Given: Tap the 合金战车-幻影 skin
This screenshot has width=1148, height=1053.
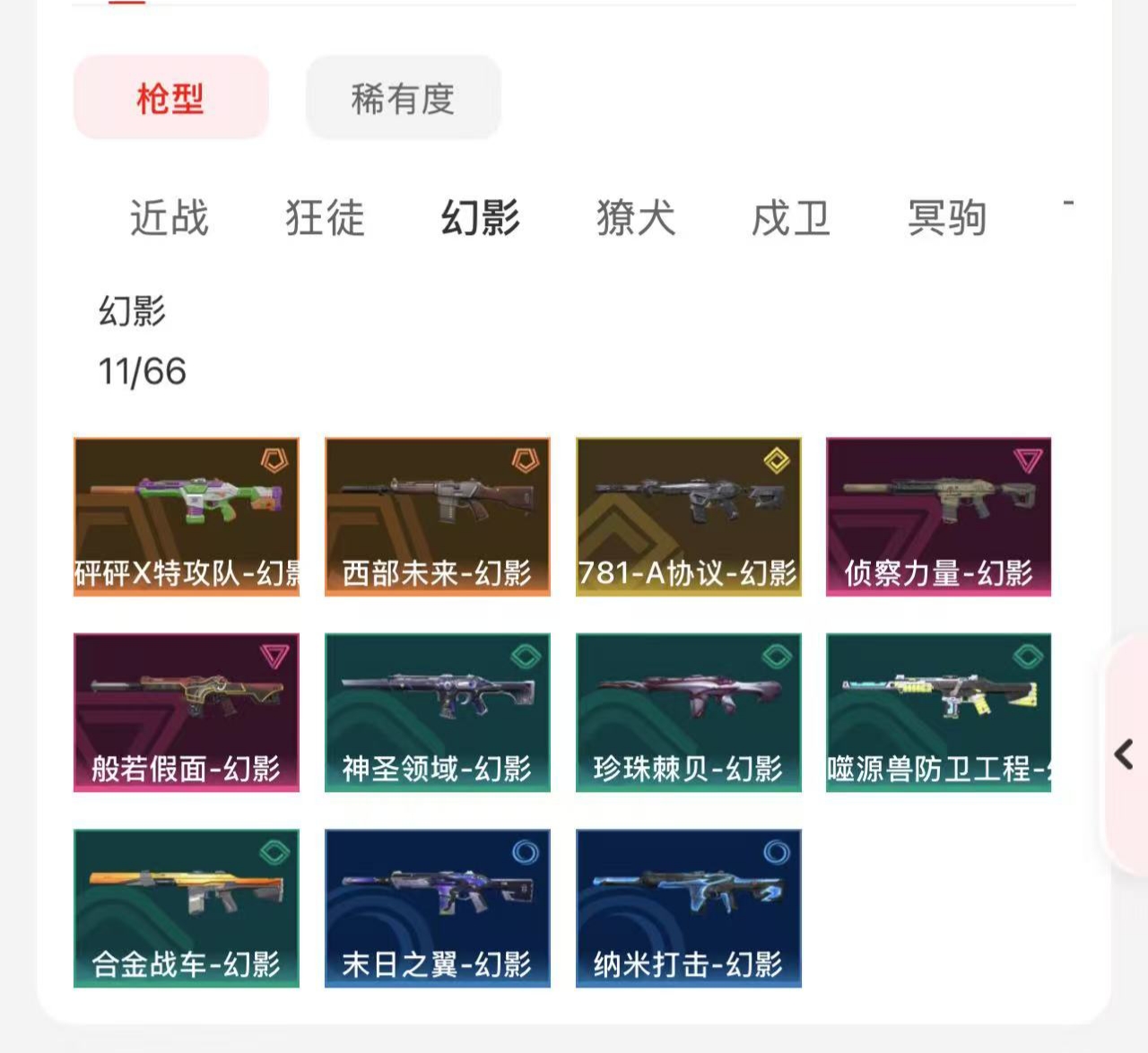Looking at the screenshot, I should tap(187, 908).
